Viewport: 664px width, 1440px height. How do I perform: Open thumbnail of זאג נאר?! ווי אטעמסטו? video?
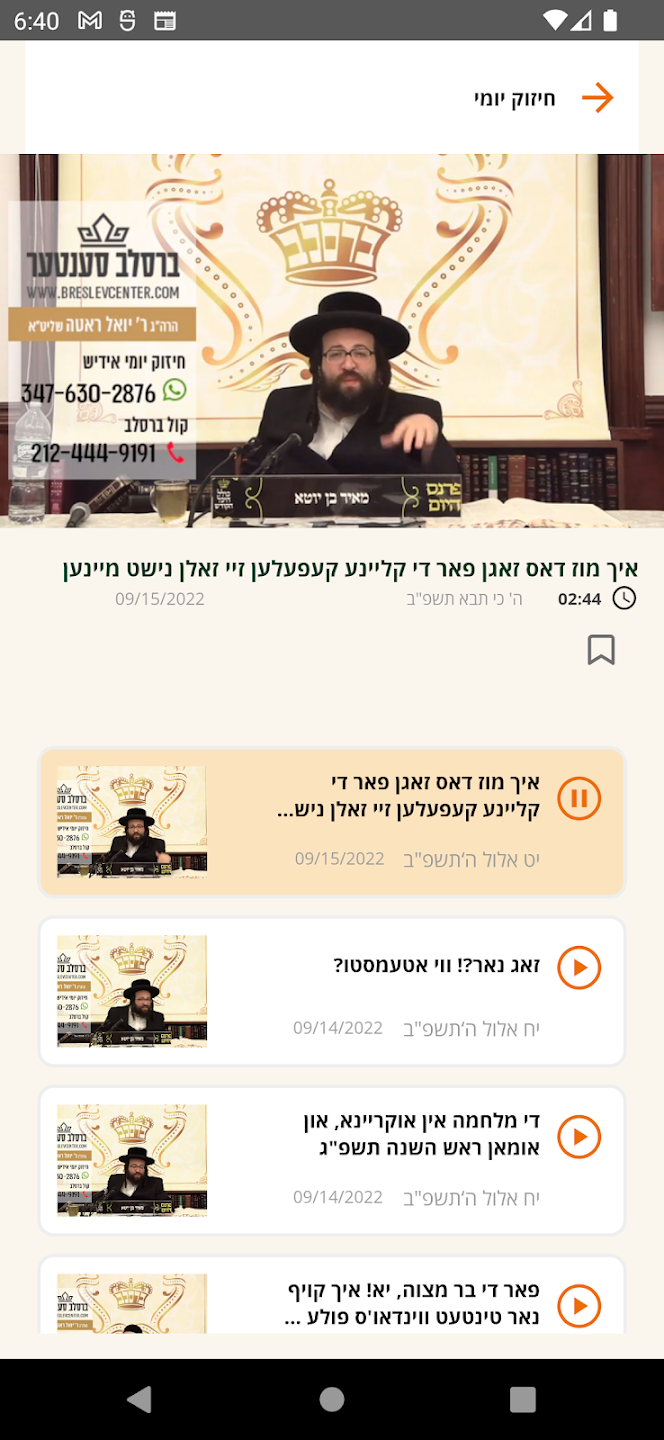[x=132, y=991]
